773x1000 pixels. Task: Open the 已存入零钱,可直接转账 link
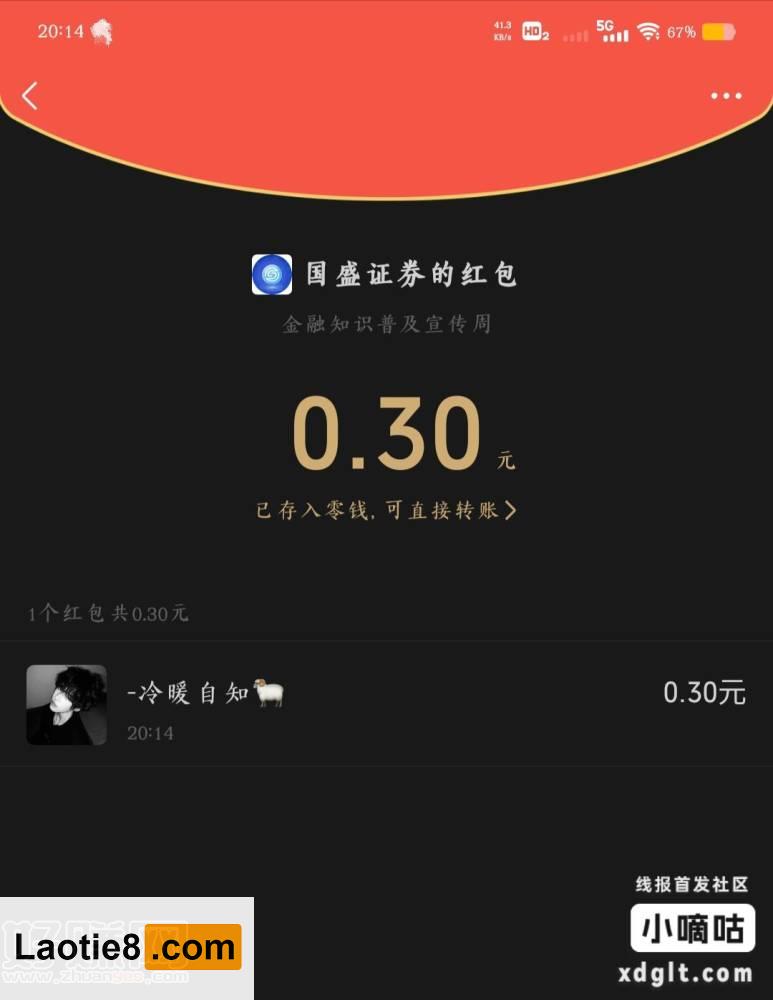pos(386,510)
